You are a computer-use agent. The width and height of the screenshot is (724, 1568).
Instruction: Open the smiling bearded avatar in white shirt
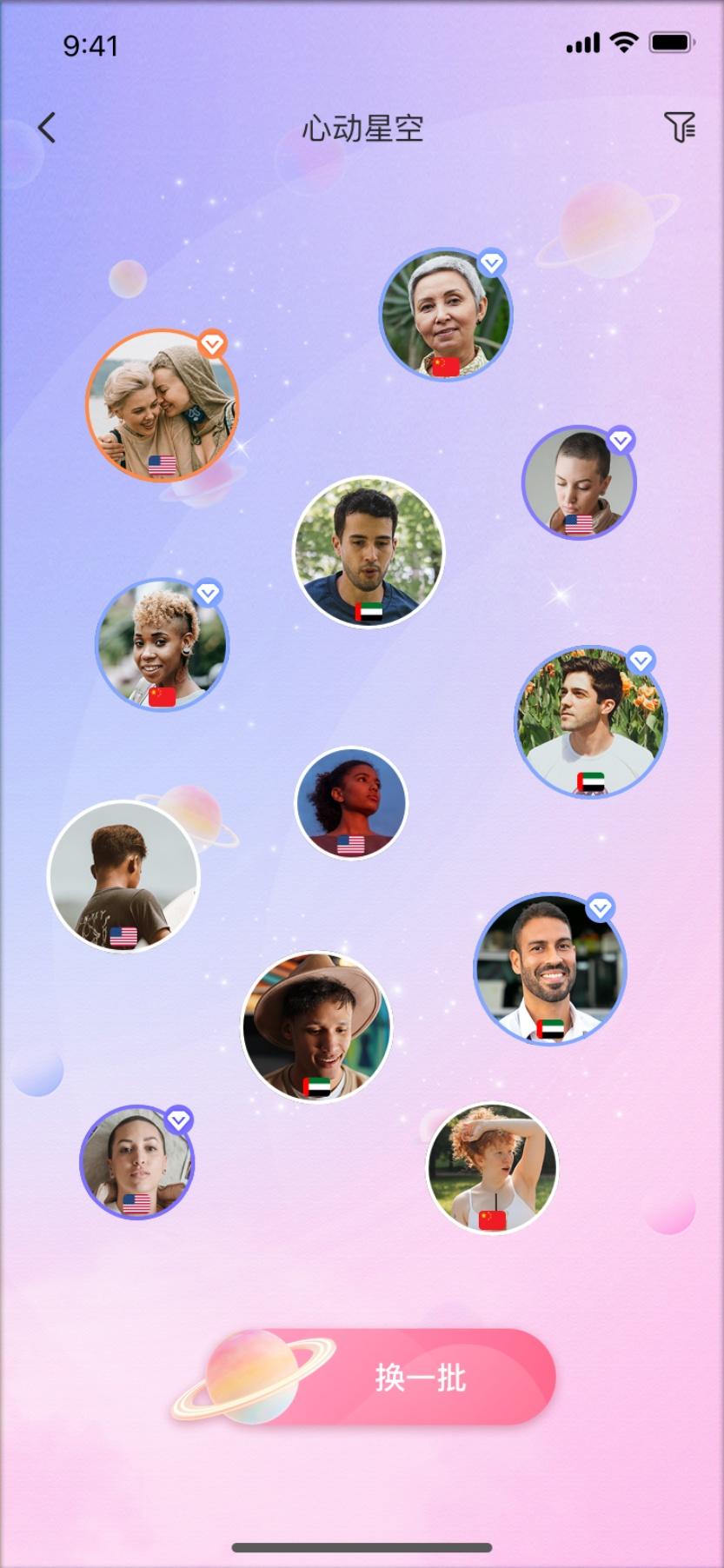coord(549,968)
